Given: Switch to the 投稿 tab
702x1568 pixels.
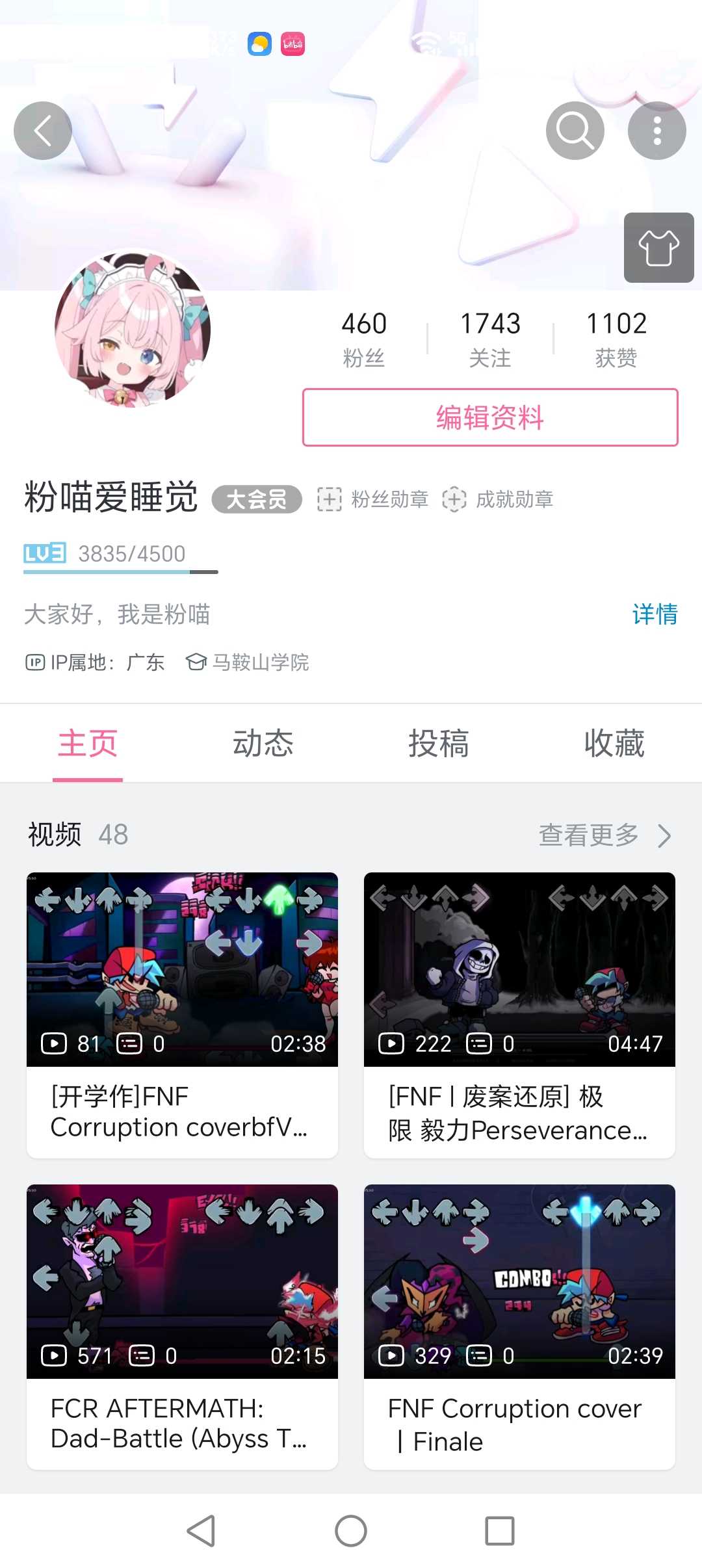Looking at the screenshot, I should (439, 743).
